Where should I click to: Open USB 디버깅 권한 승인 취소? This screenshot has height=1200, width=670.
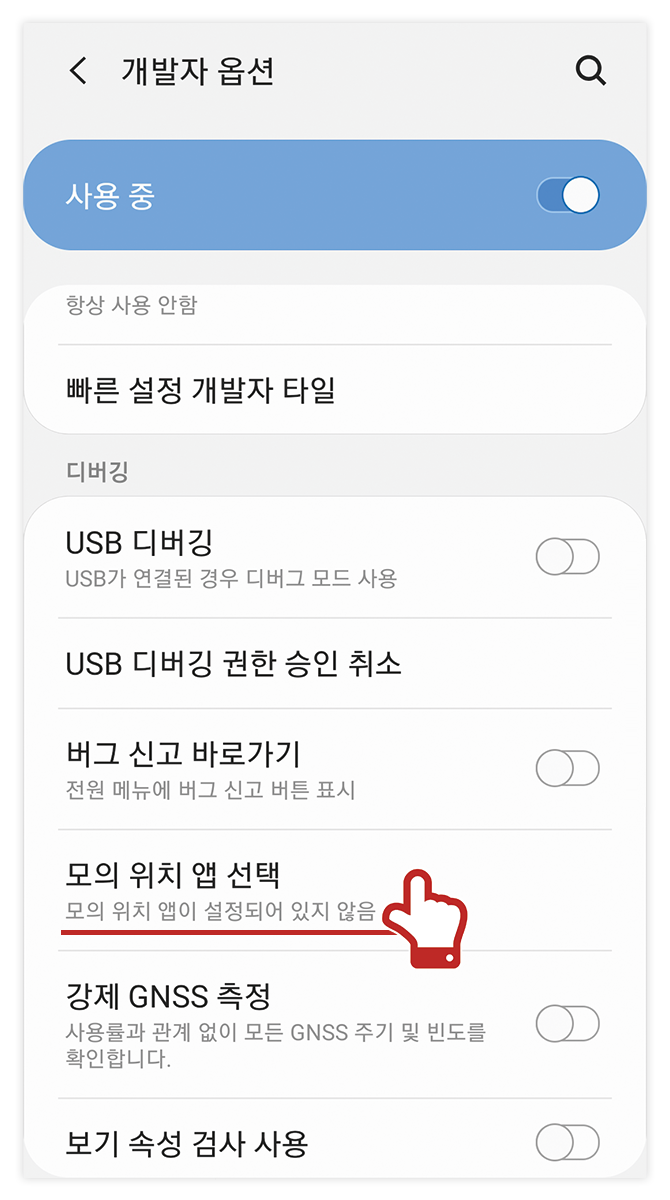coord(334,663)
